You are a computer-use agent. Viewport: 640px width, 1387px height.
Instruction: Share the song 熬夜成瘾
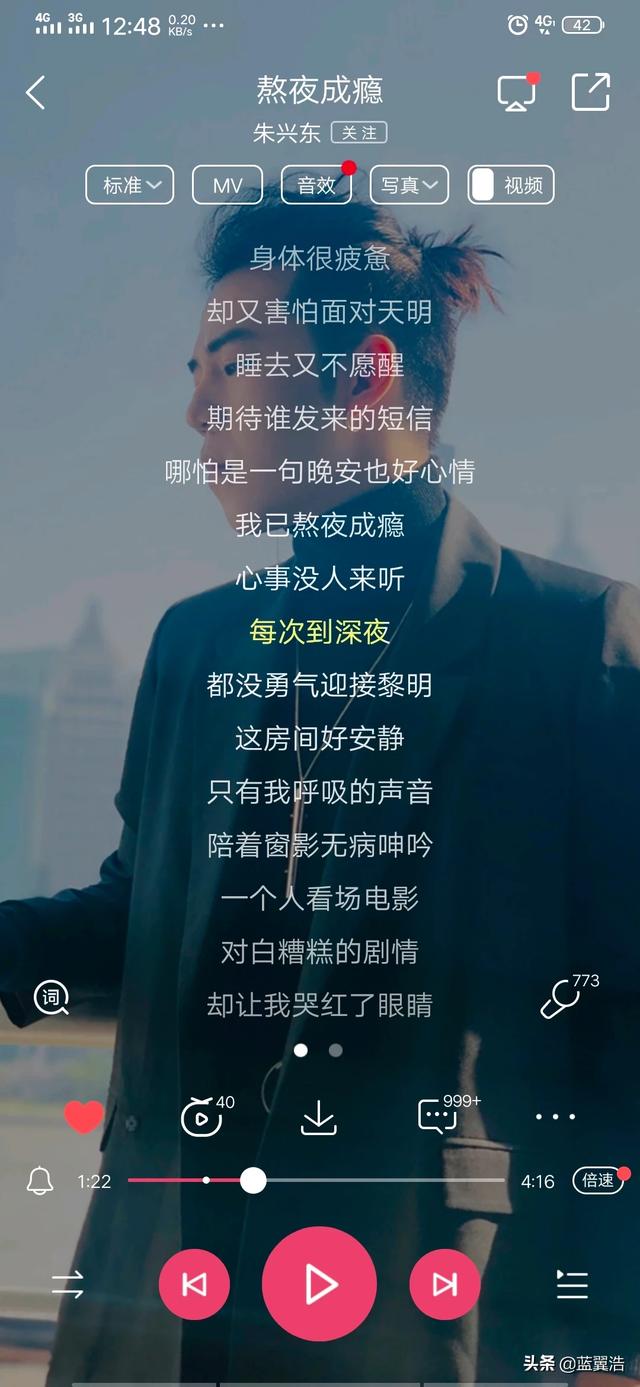pos(590,92)
